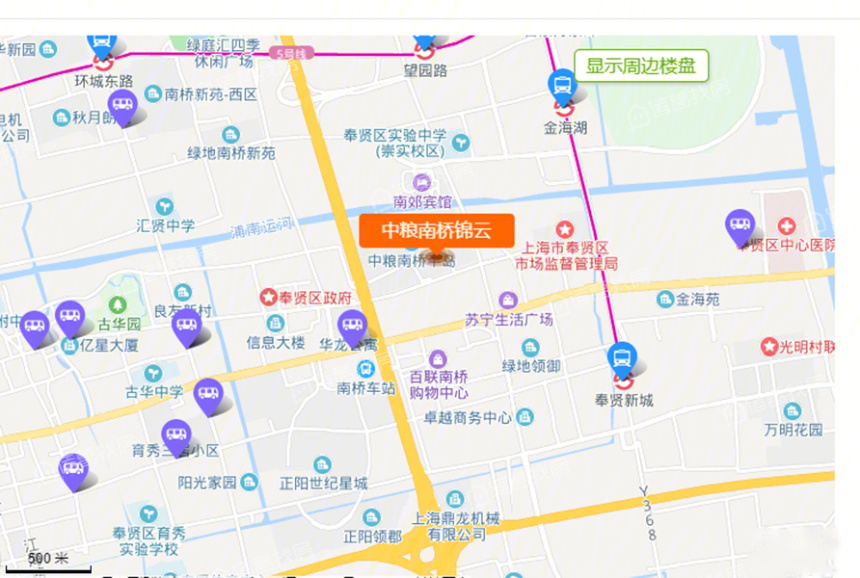
Task: Open the 中粮南桥锦云 map marker
Action: point(436,231)
